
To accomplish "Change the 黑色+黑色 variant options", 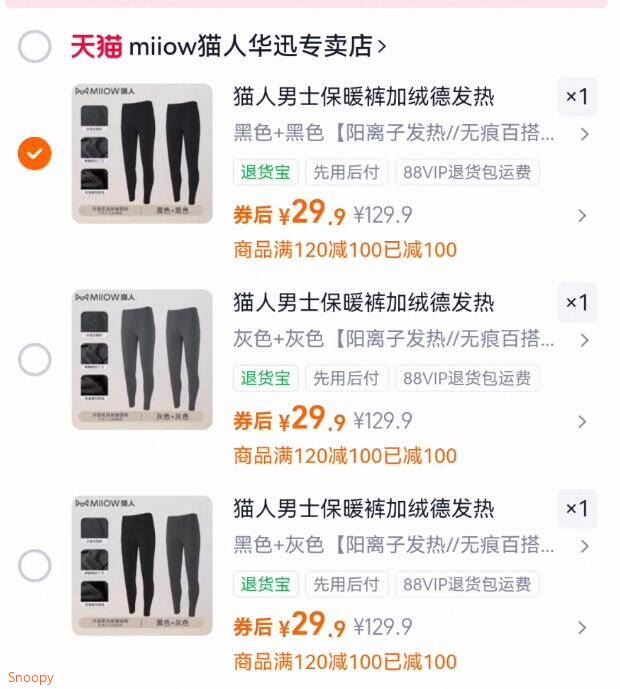I will coord(410,134).
